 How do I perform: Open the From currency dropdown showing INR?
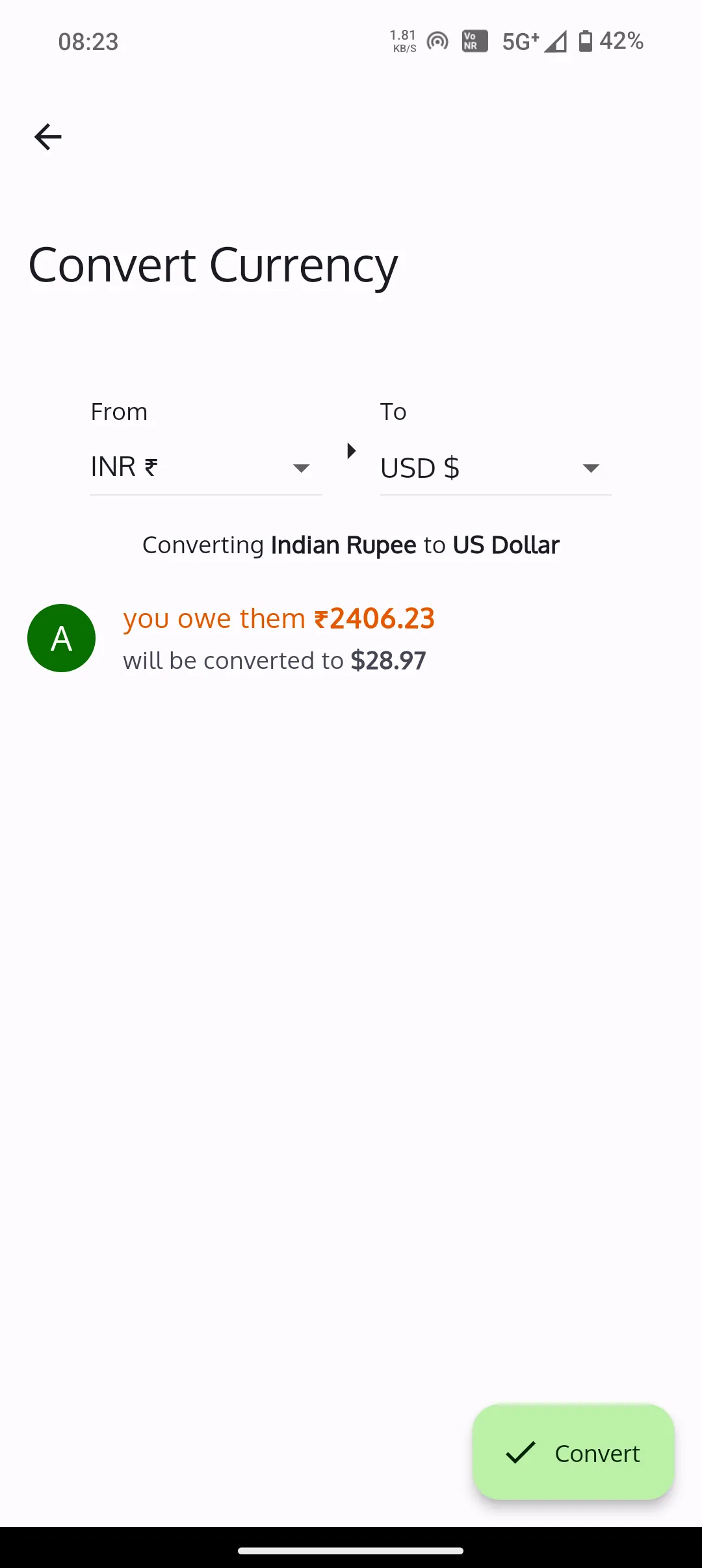click(x=206, y=467)
